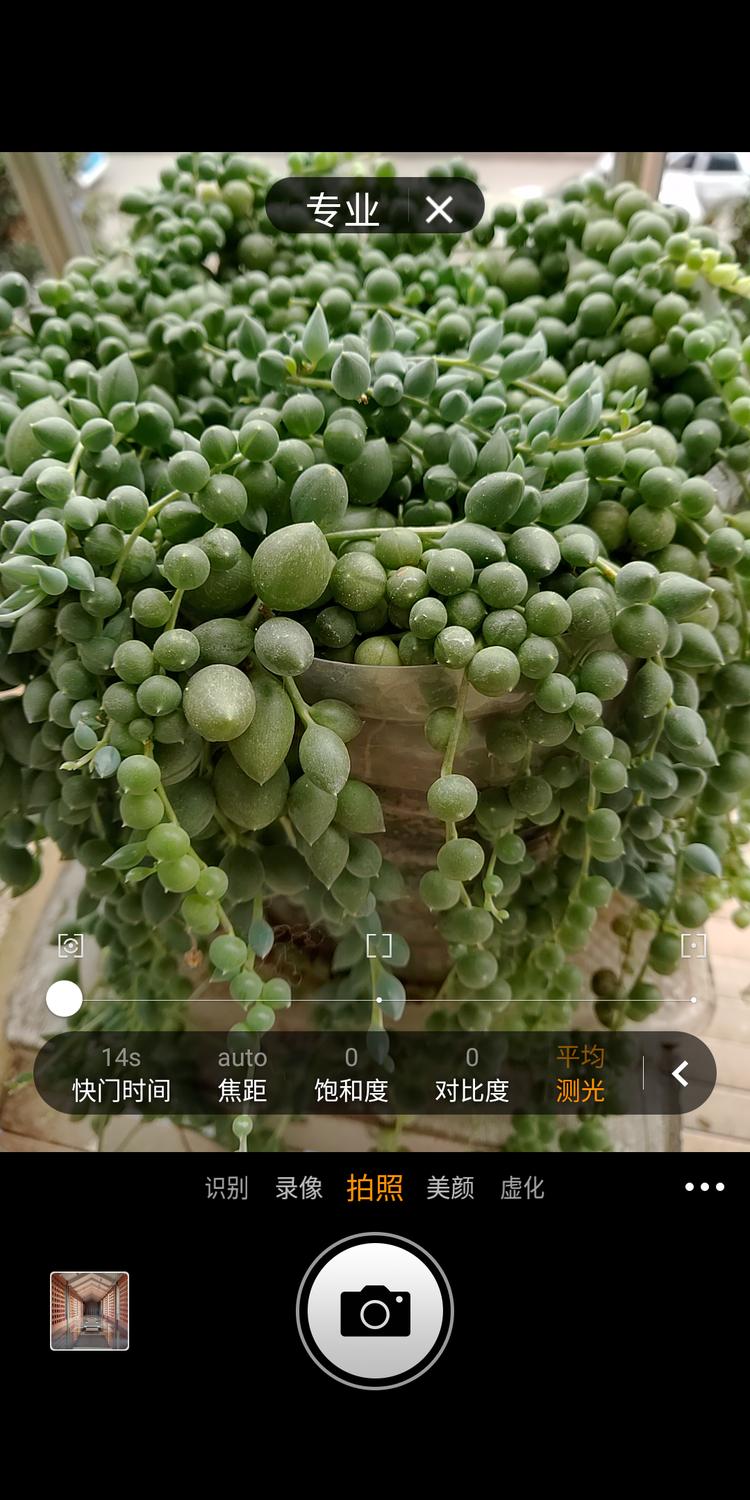
Task: Switch to the 美颜 beauty tab
Action: 447,1186
